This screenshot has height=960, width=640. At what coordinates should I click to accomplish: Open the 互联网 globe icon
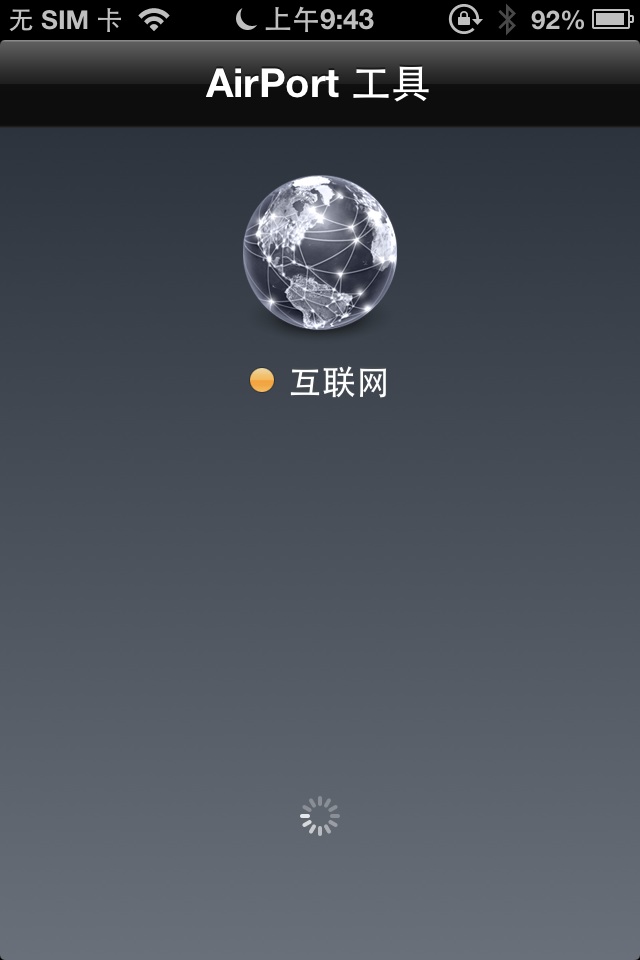(319, 253)
